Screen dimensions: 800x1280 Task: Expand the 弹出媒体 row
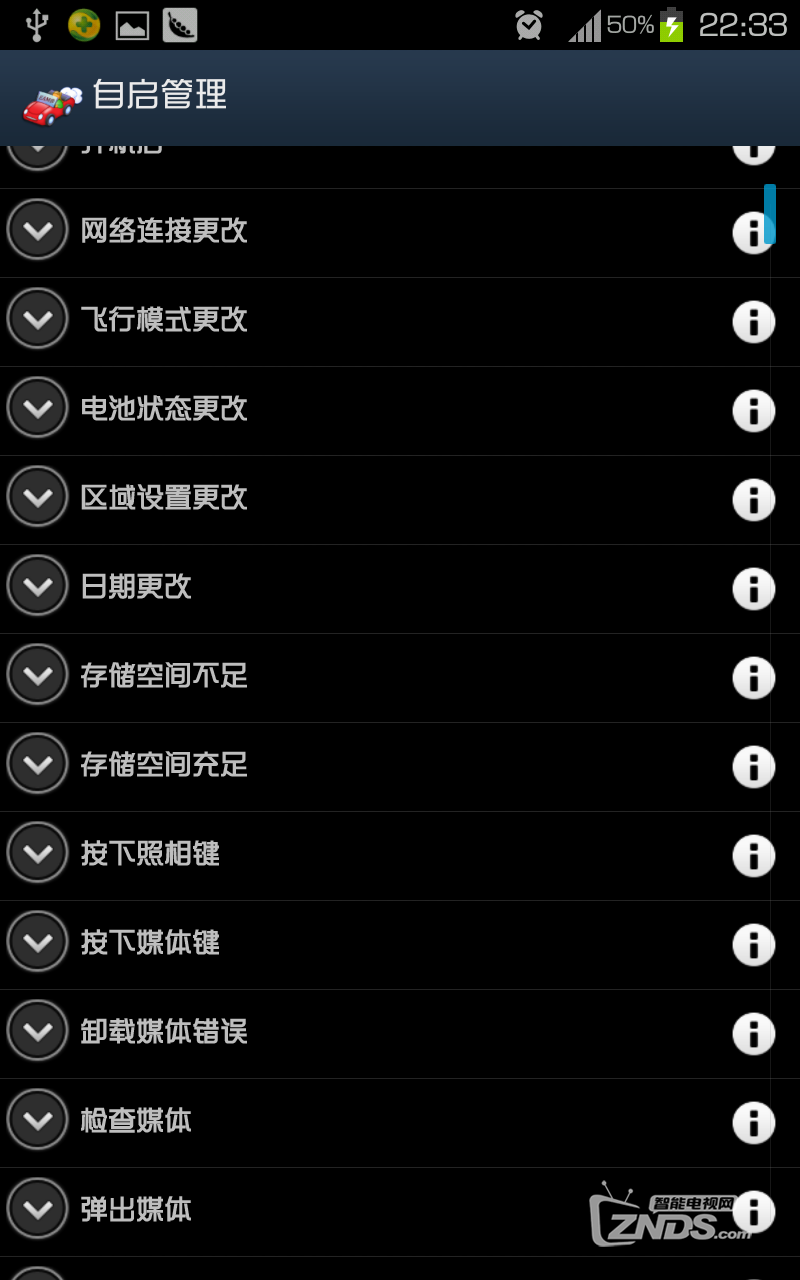38,1210
